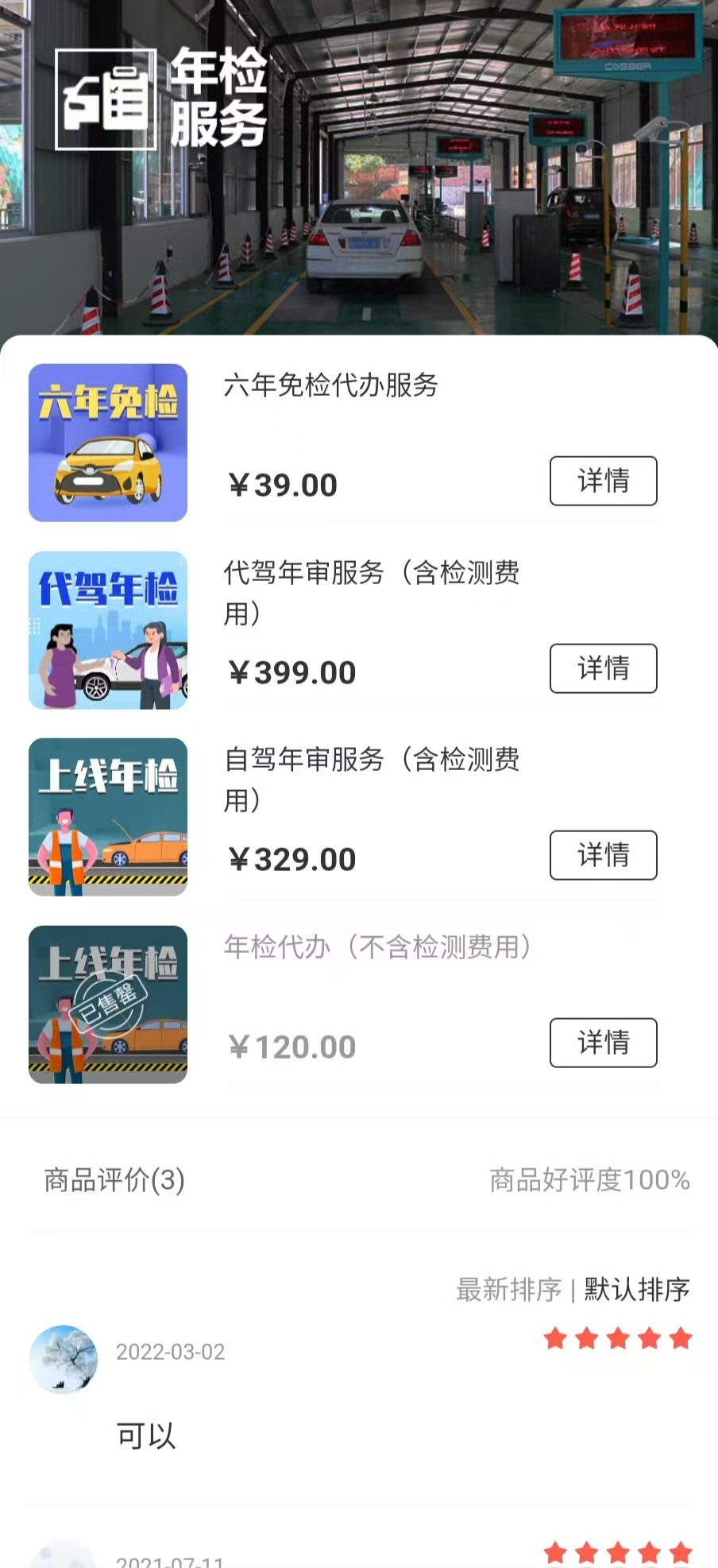Open 详情 for 代驾年审服务
Screen dimensions: 718x1568
pyautogui.click(x=603, y=668)
